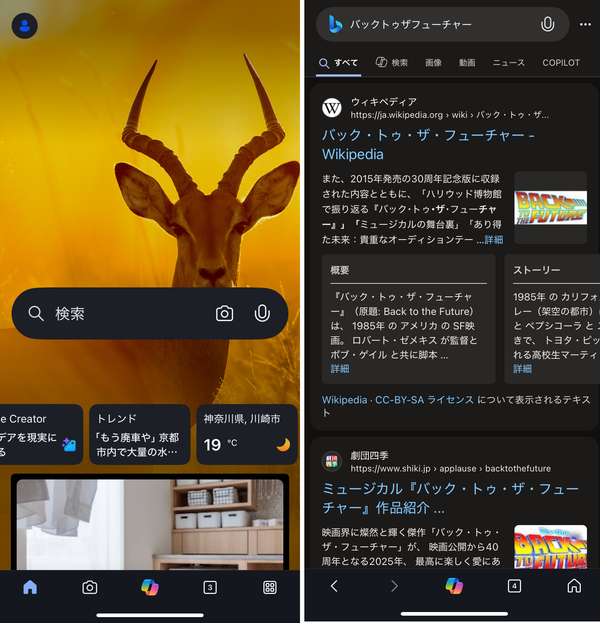This screenshot has height=623, width=600.
Task: Open the CC-BY-SA ライセンス link
Action: (424, 400)
